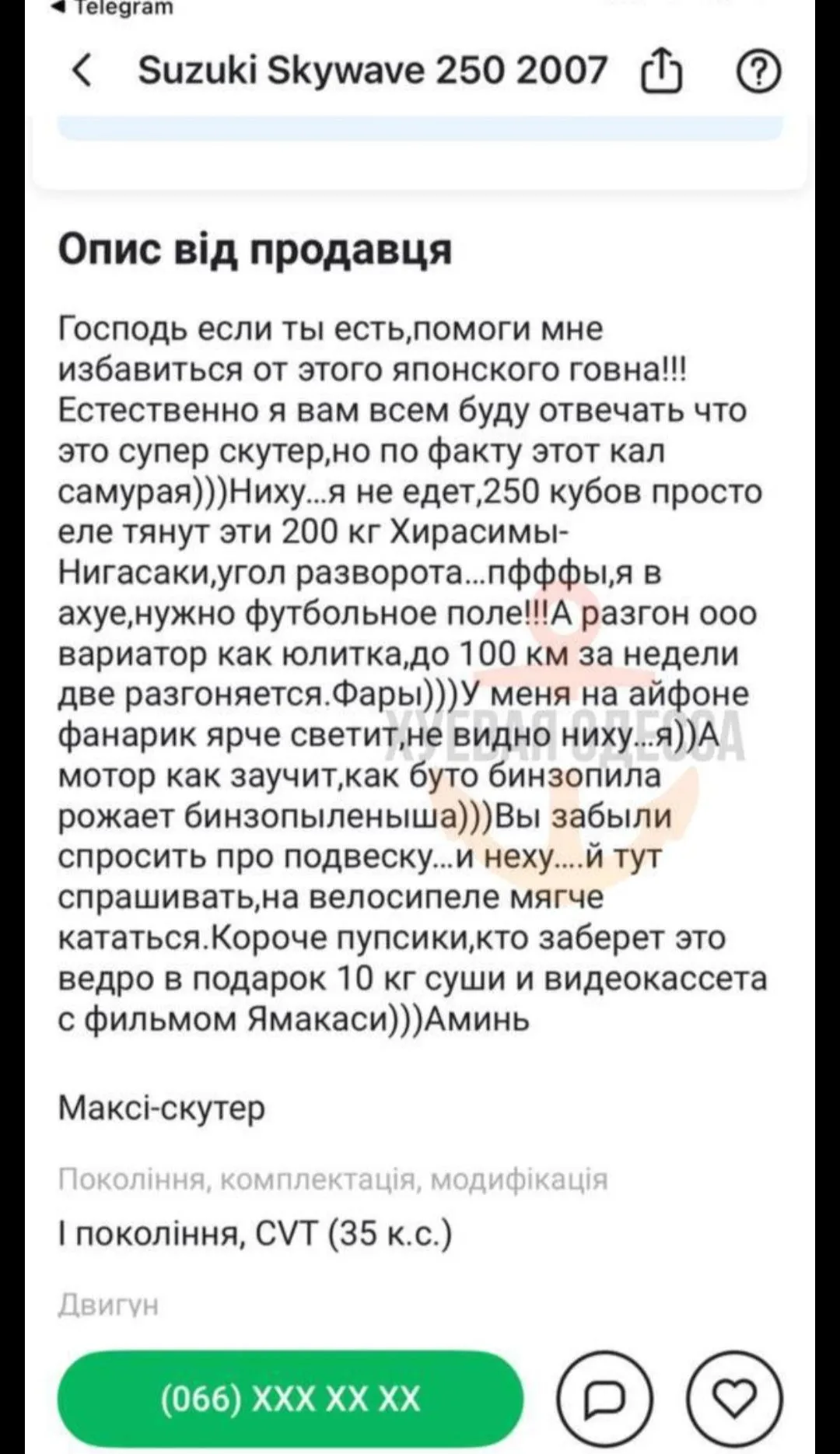Return to Telegram via status bar link
The height and width of the screenshot is (1454, 840).
click(x=113, y=8)
